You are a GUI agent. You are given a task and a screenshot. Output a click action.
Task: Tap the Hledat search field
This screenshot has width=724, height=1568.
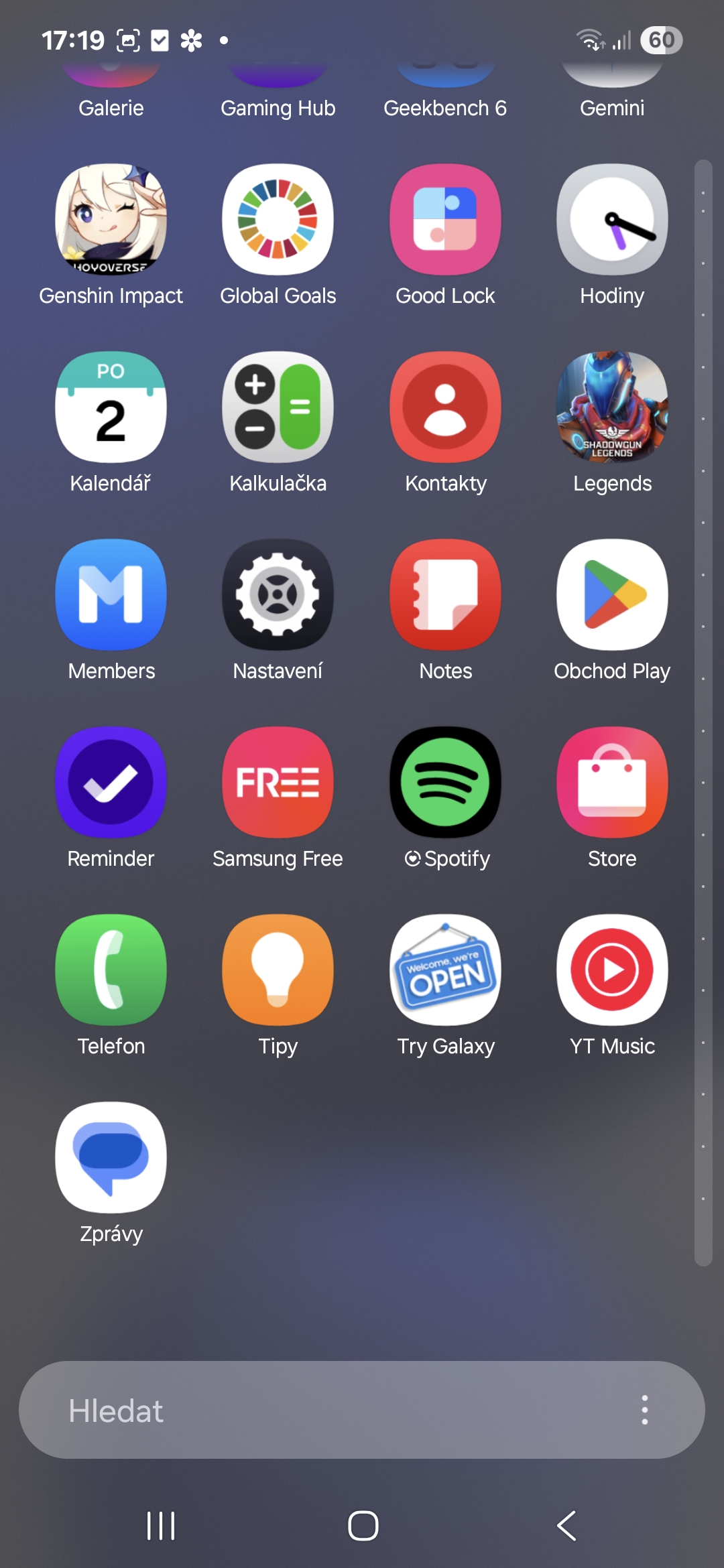tap(302, 1411)
